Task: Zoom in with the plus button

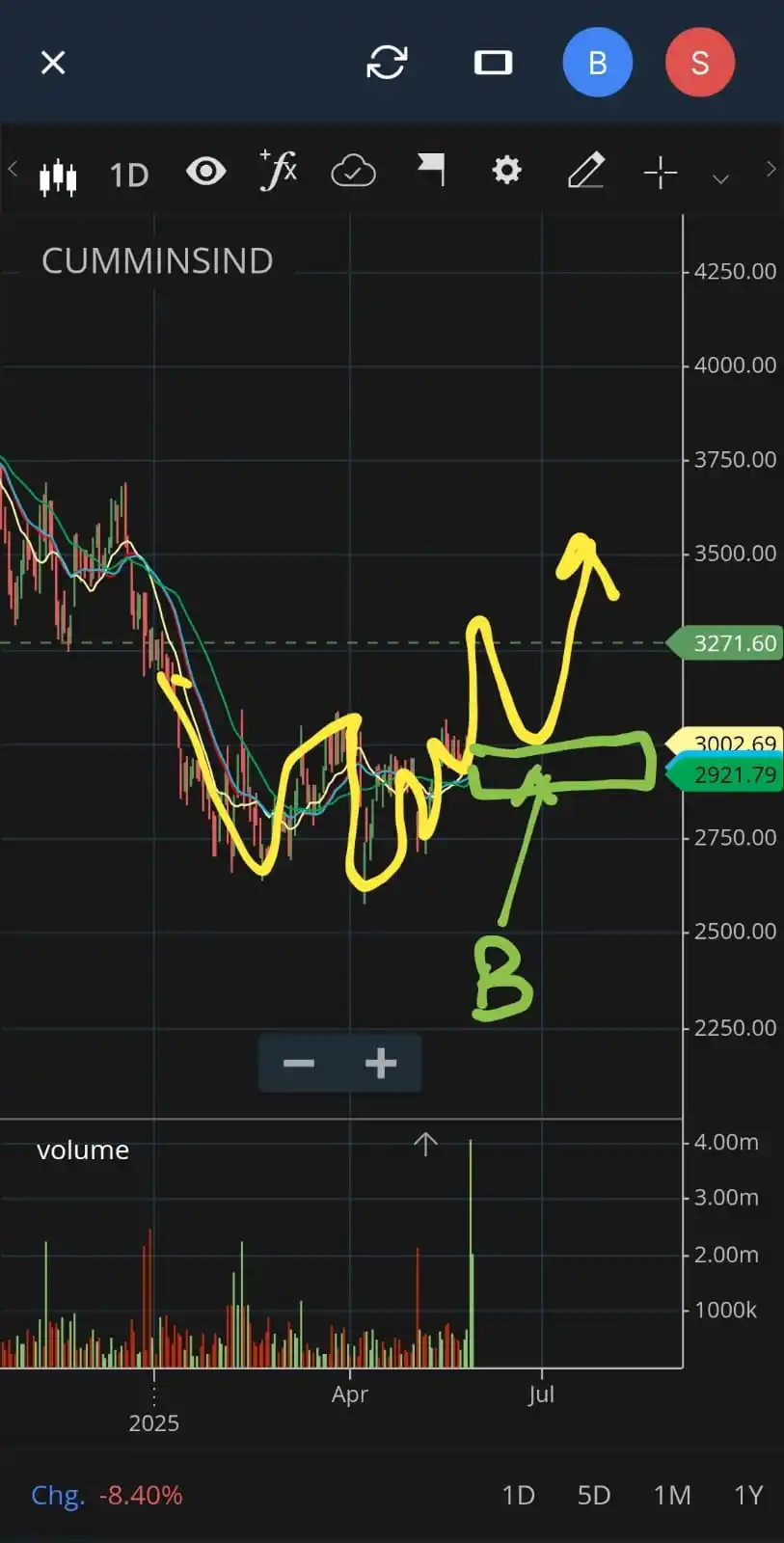Action: click(381, 1063)
